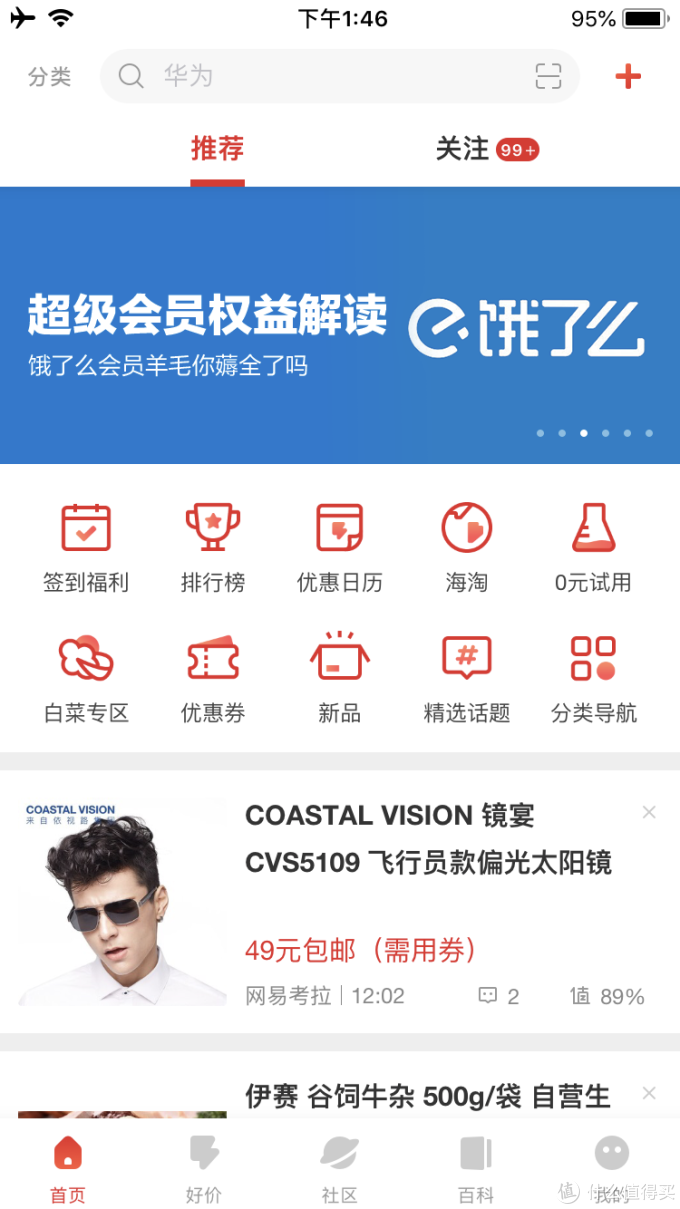Open the 精选话题 topics
Viewport: 680px width, 1209px height.
(467, 678)
